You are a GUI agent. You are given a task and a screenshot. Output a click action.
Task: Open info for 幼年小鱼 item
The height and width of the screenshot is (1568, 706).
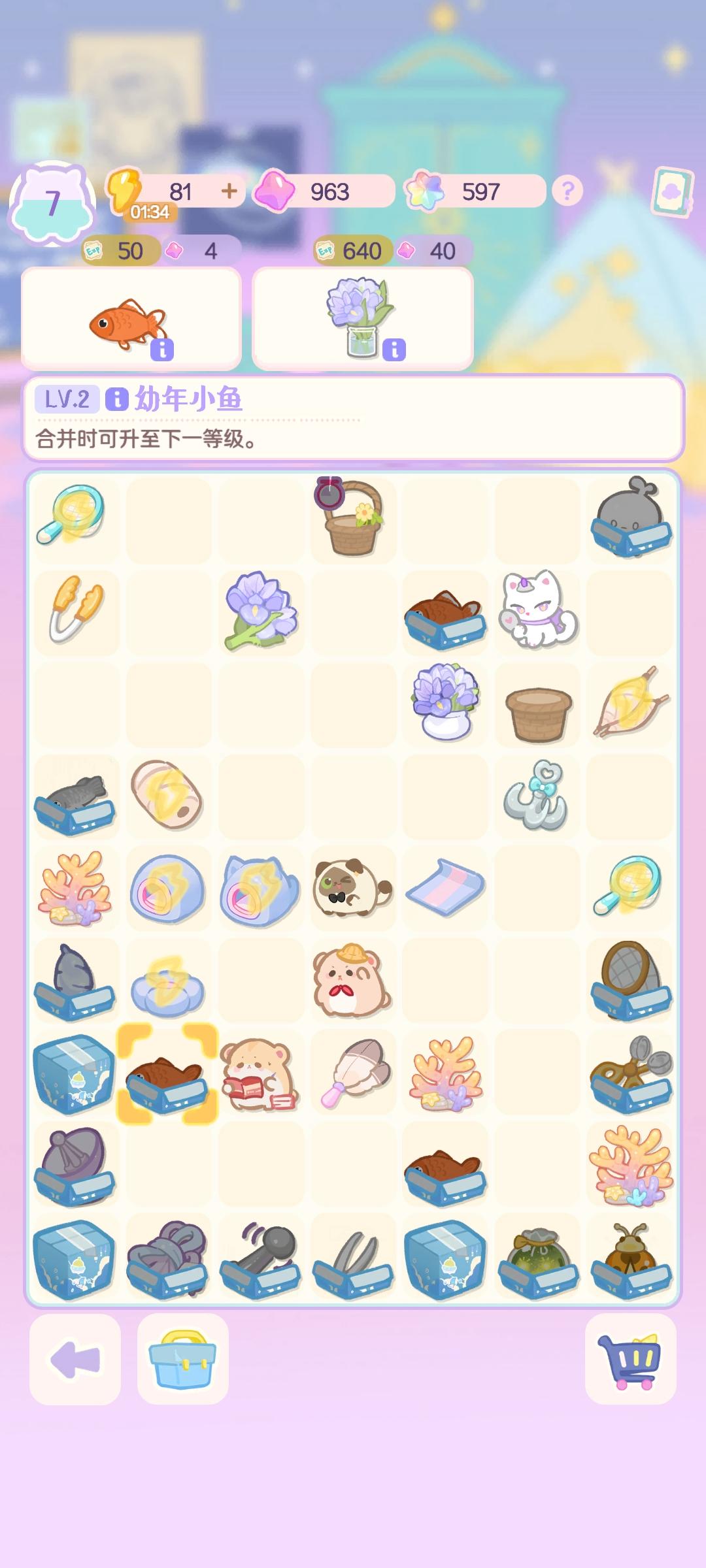coord(117,399)
